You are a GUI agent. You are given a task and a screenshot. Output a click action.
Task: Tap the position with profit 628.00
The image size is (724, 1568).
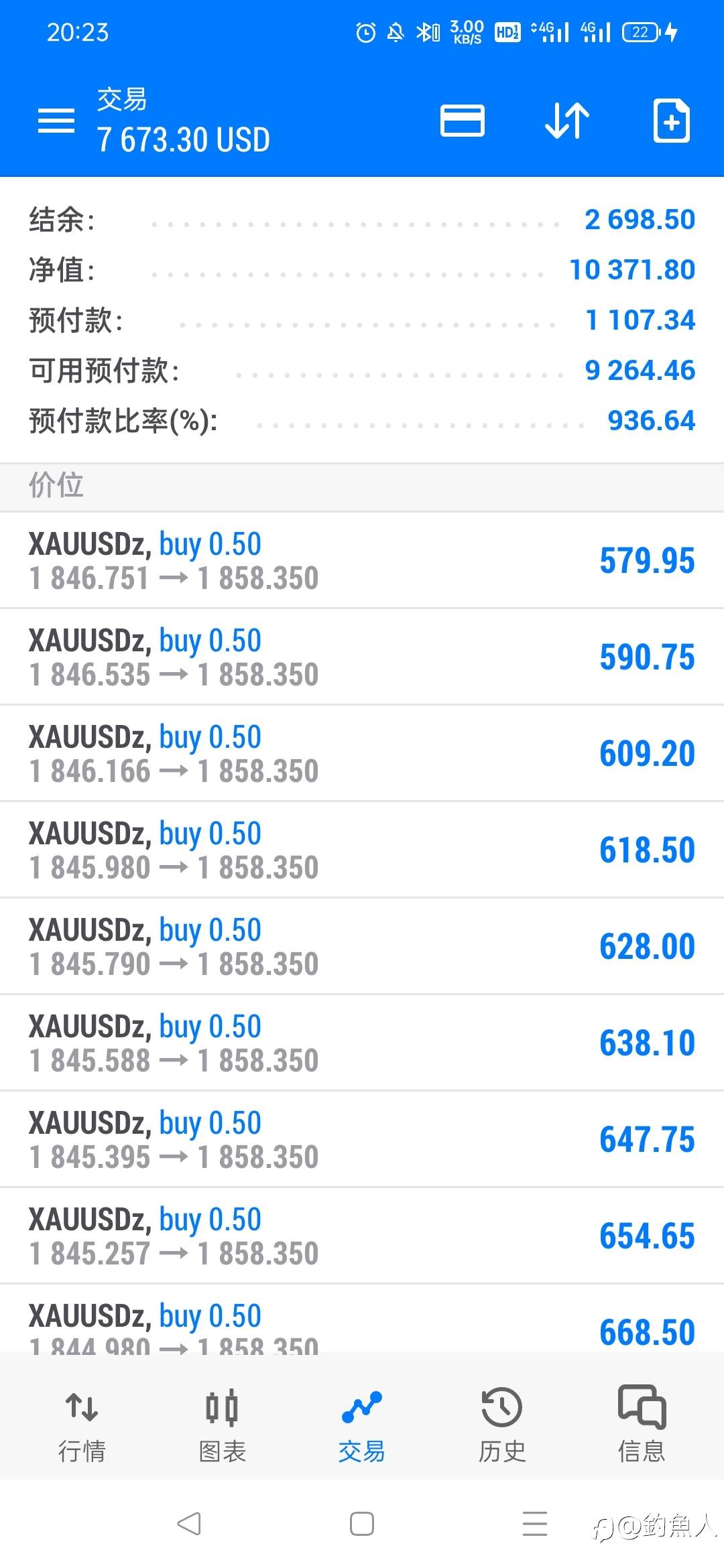pos(362,946)
